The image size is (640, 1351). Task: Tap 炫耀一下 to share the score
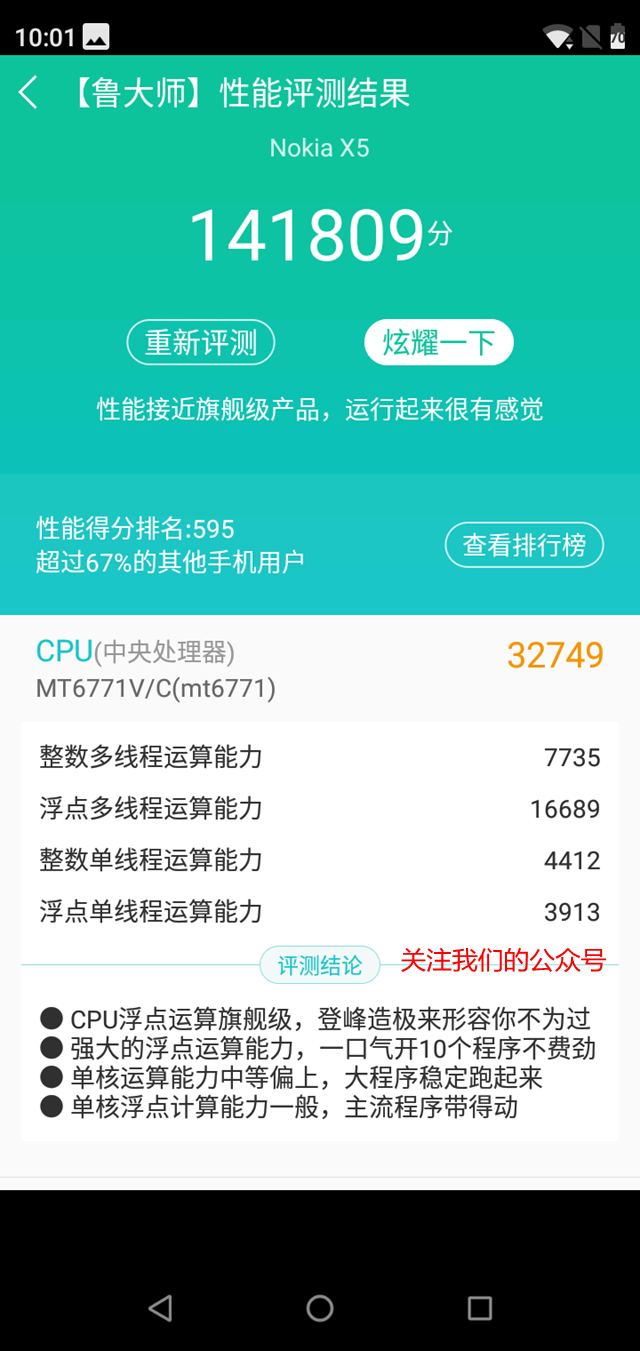pyautogui.click(x=438, y=344)
